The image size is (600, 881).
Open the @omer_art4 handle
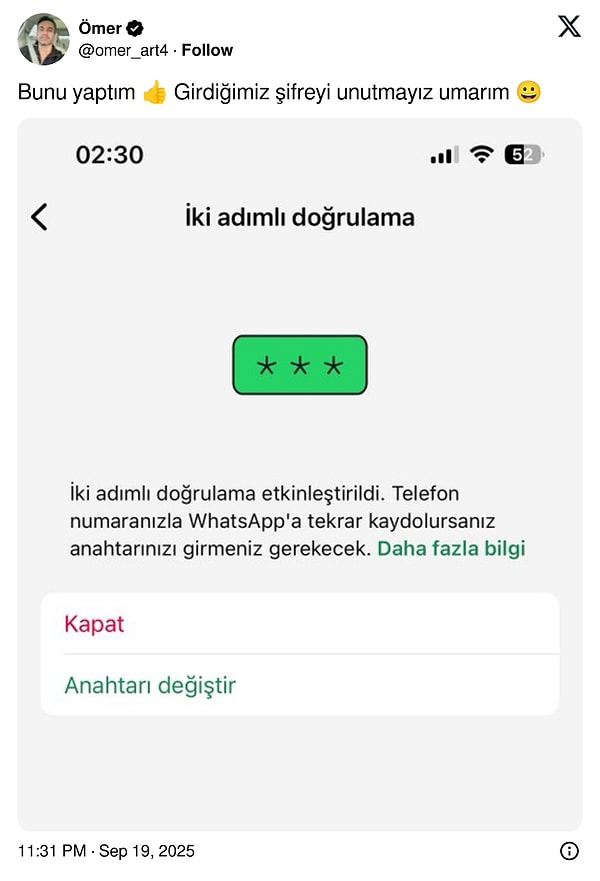point(124,50)
